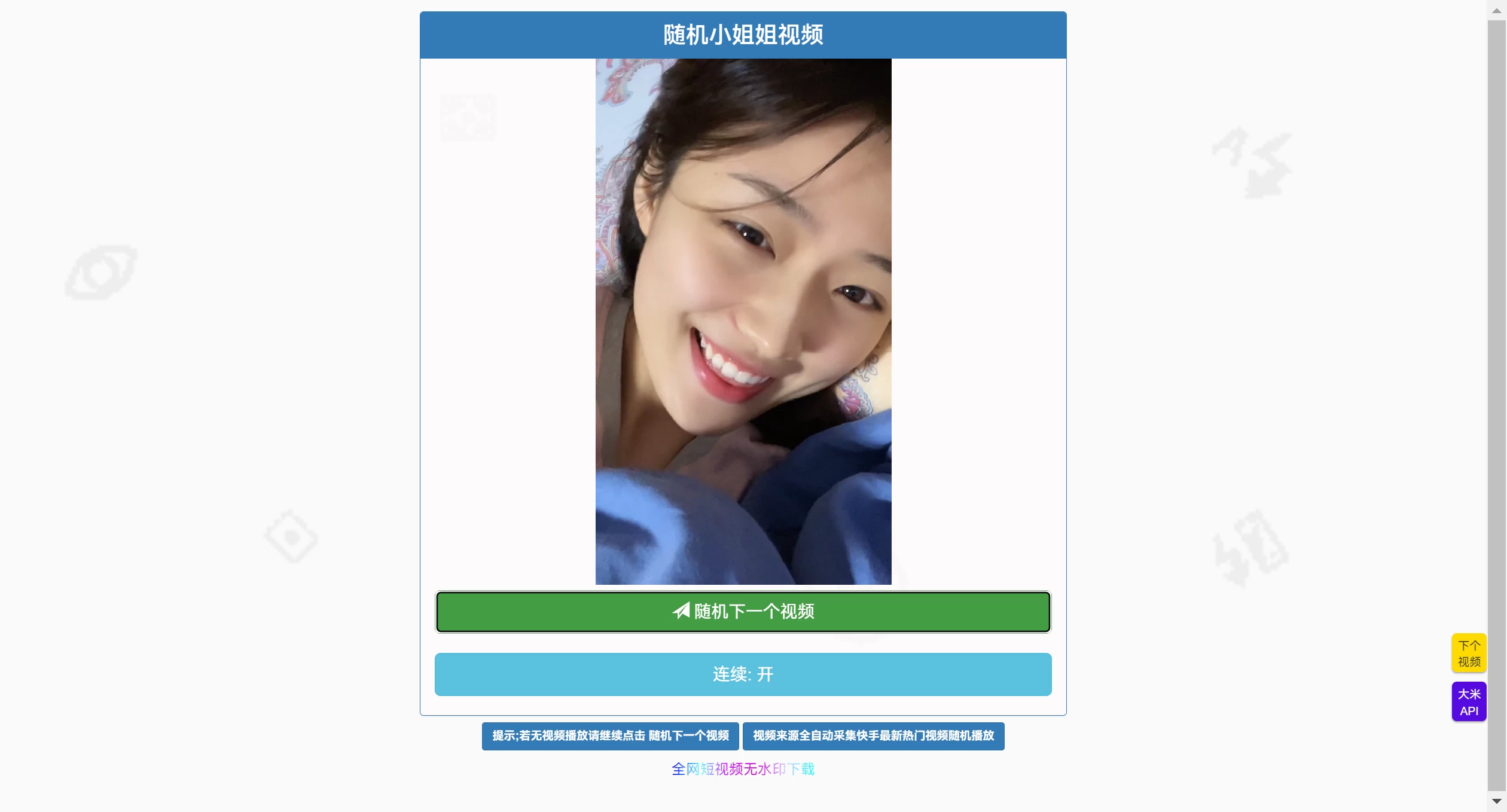
Task: Tap the green 随机下一个视频 button
Action: (743, 611)
